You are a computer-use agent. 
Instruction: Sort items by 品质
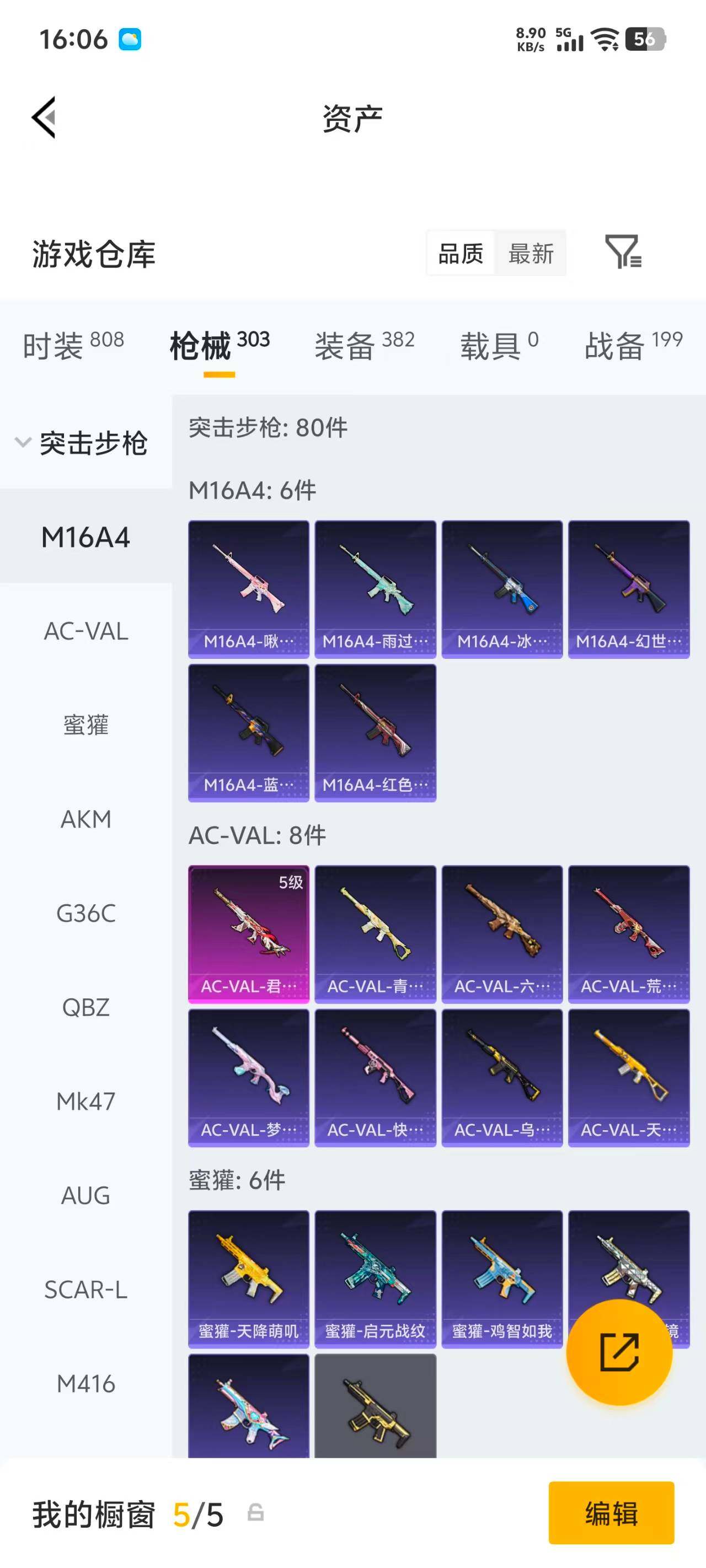point(461,253)
